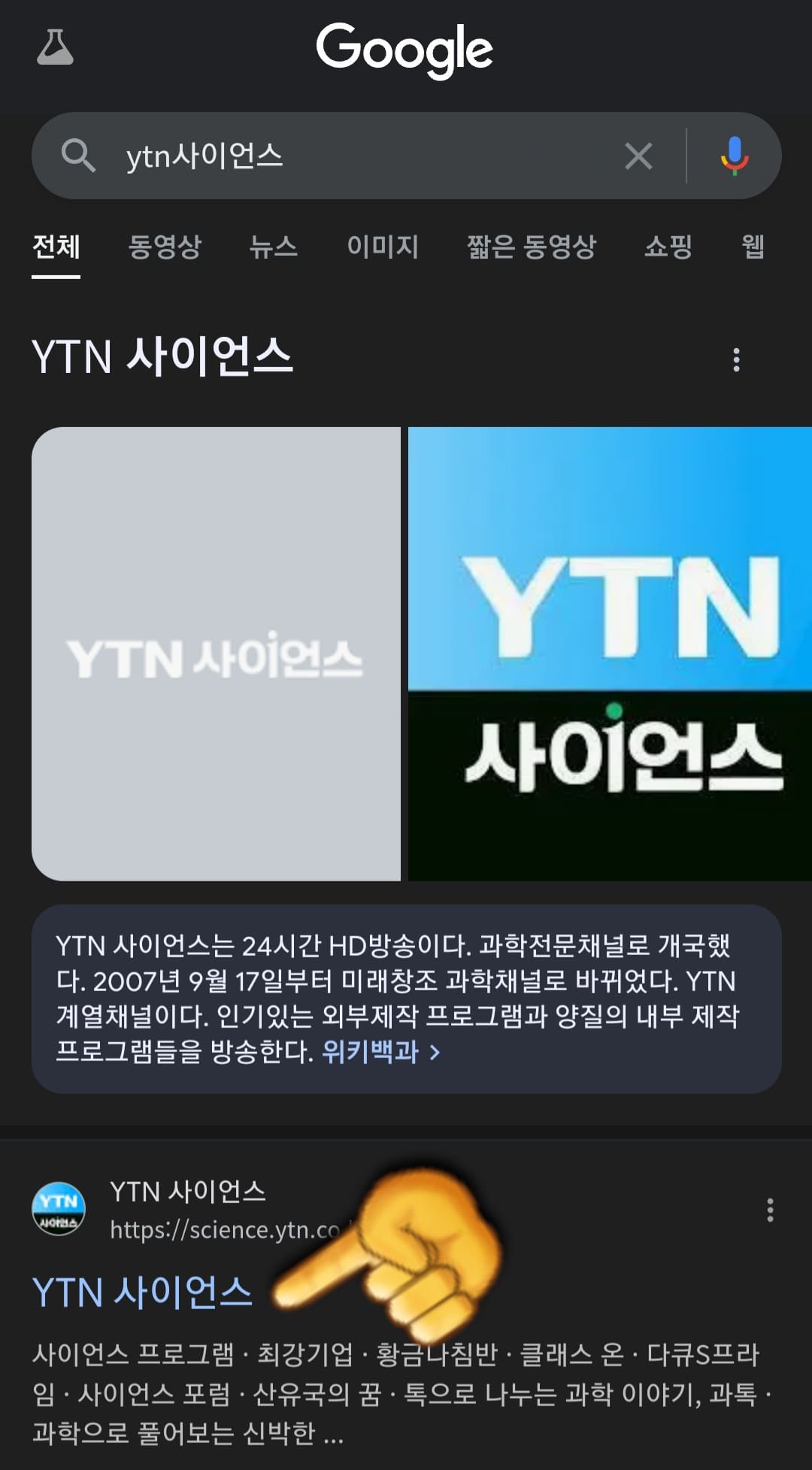Image resolution: width=812 pixels, height=1470 pixels.
Task: Open the knowledge panel three-dot menu
Action: [737, 361]
